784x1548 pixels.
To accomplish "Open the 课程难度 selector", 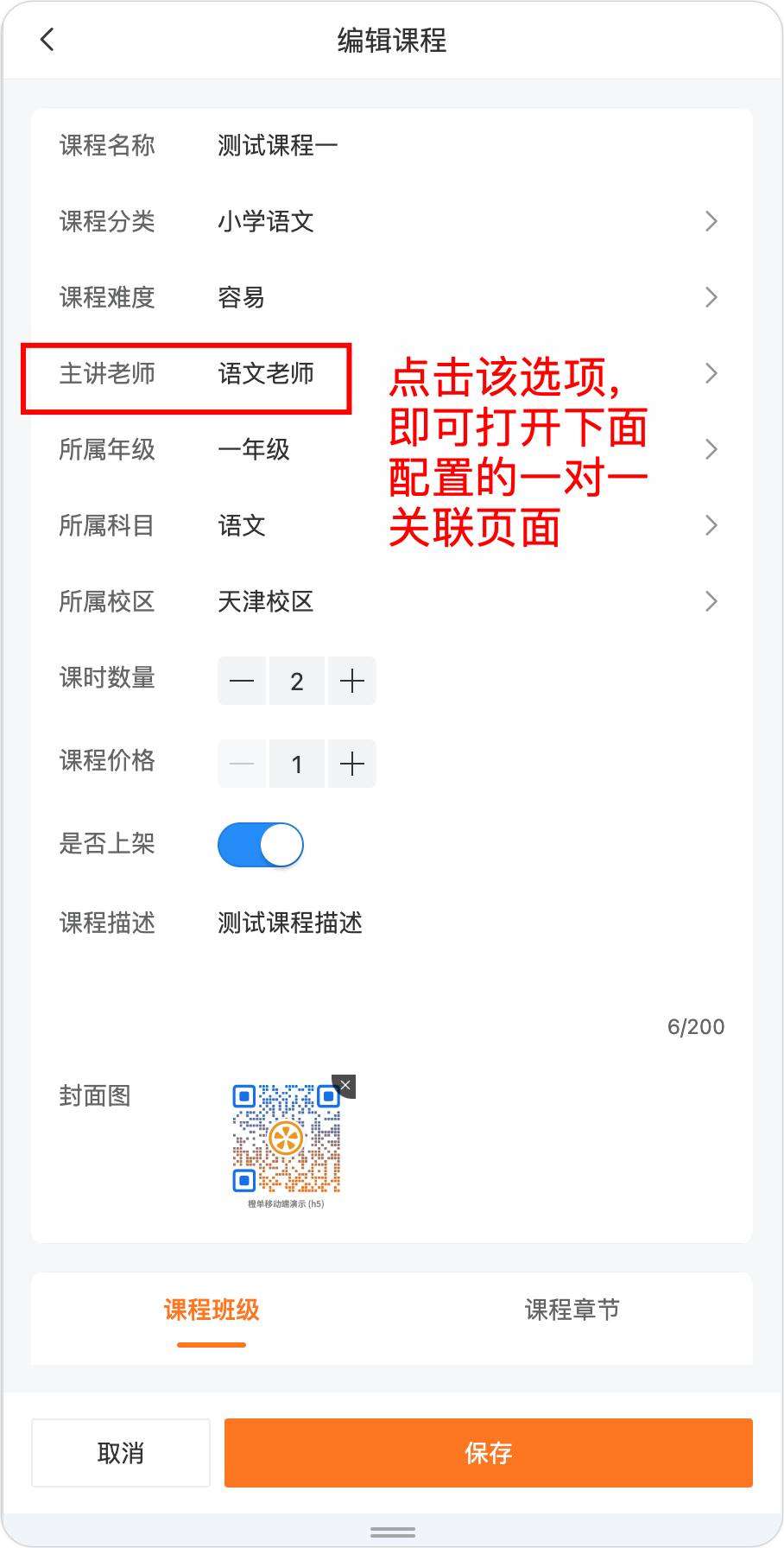I will pos(392,297).
